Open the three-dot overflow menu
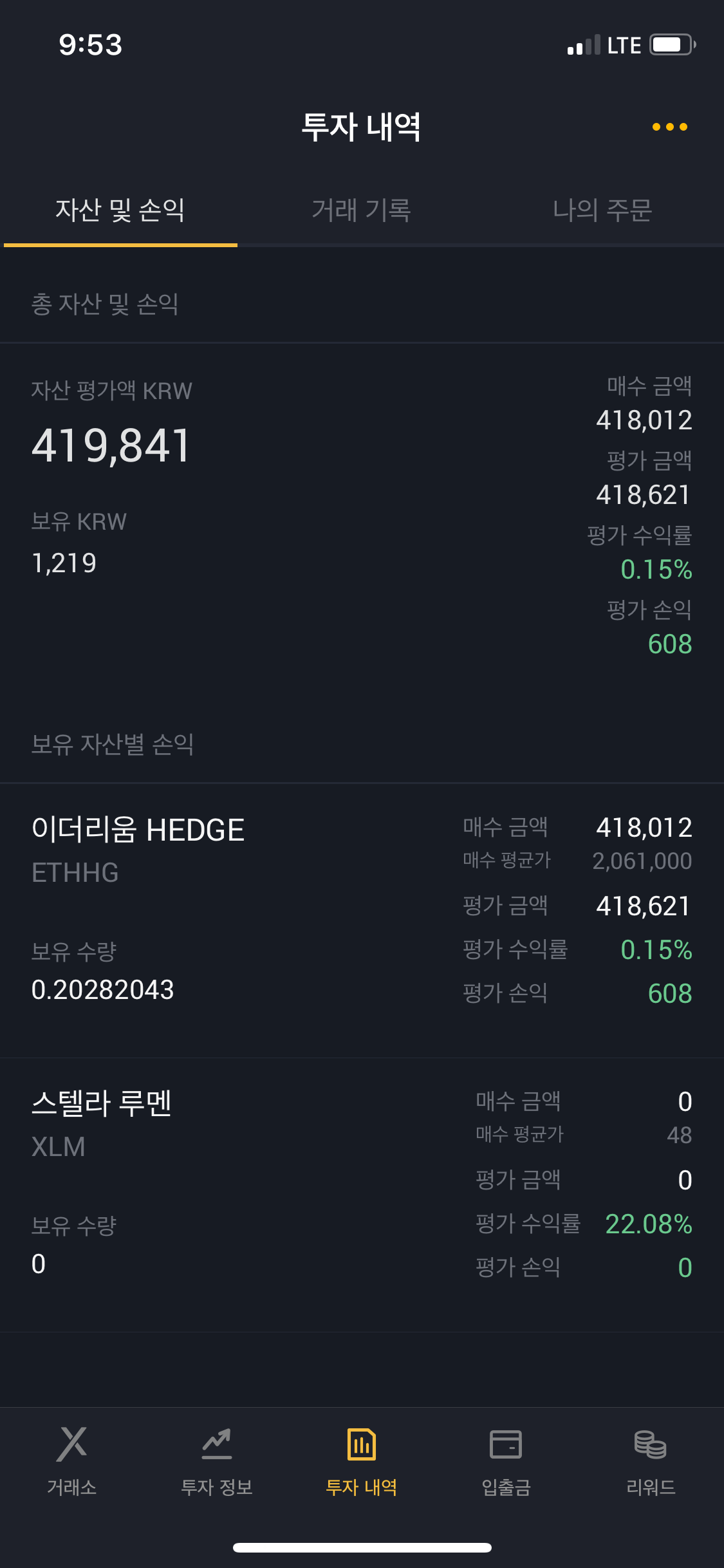 (x=669, y=127)
